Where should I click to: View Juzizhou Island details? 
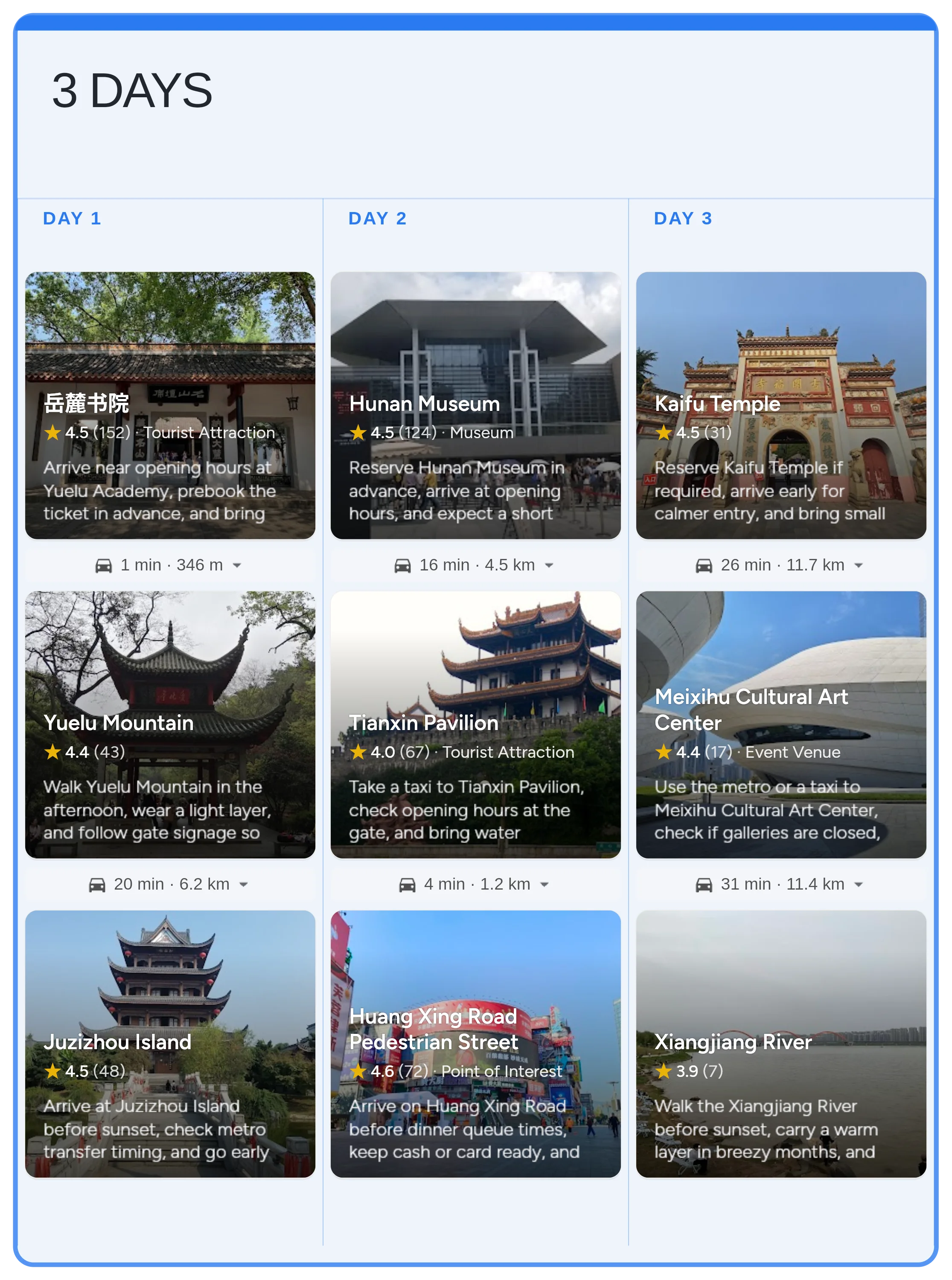(x=170, y=1043)
